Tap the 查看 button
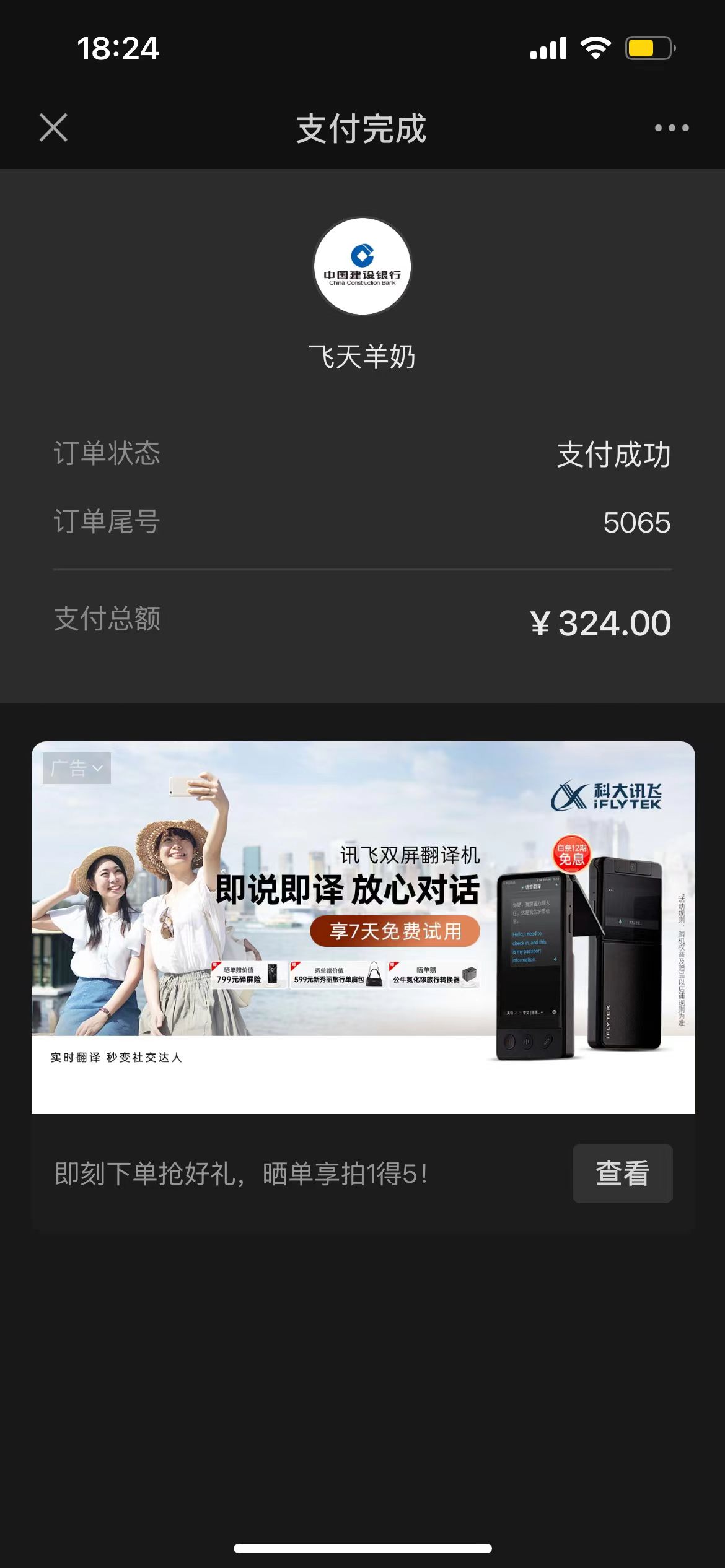This screenshot has height=1568, width=725. [622, 1174]
